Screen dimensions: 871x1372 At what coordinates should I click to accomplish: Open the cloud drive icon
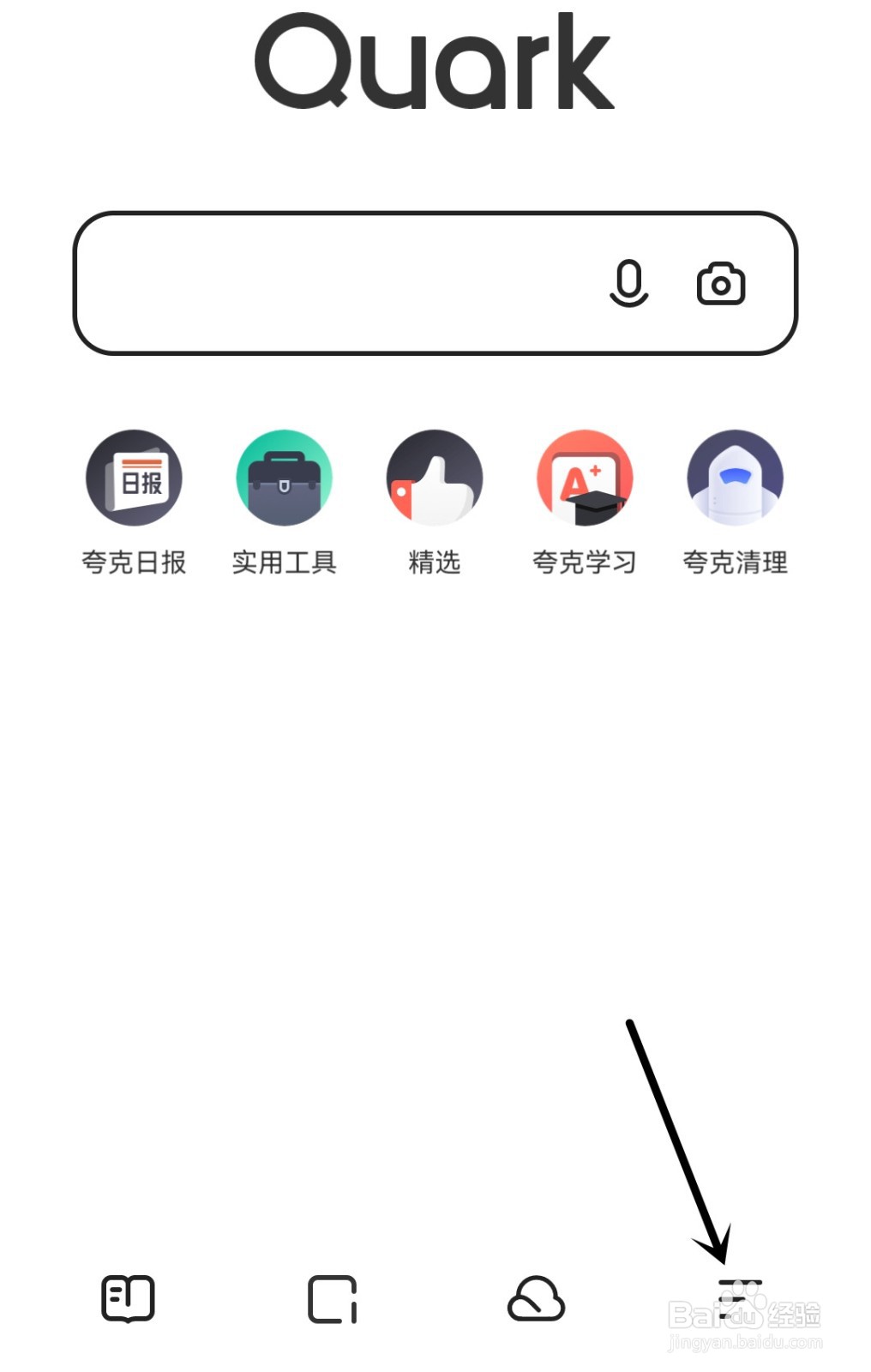click(537, 1299)
